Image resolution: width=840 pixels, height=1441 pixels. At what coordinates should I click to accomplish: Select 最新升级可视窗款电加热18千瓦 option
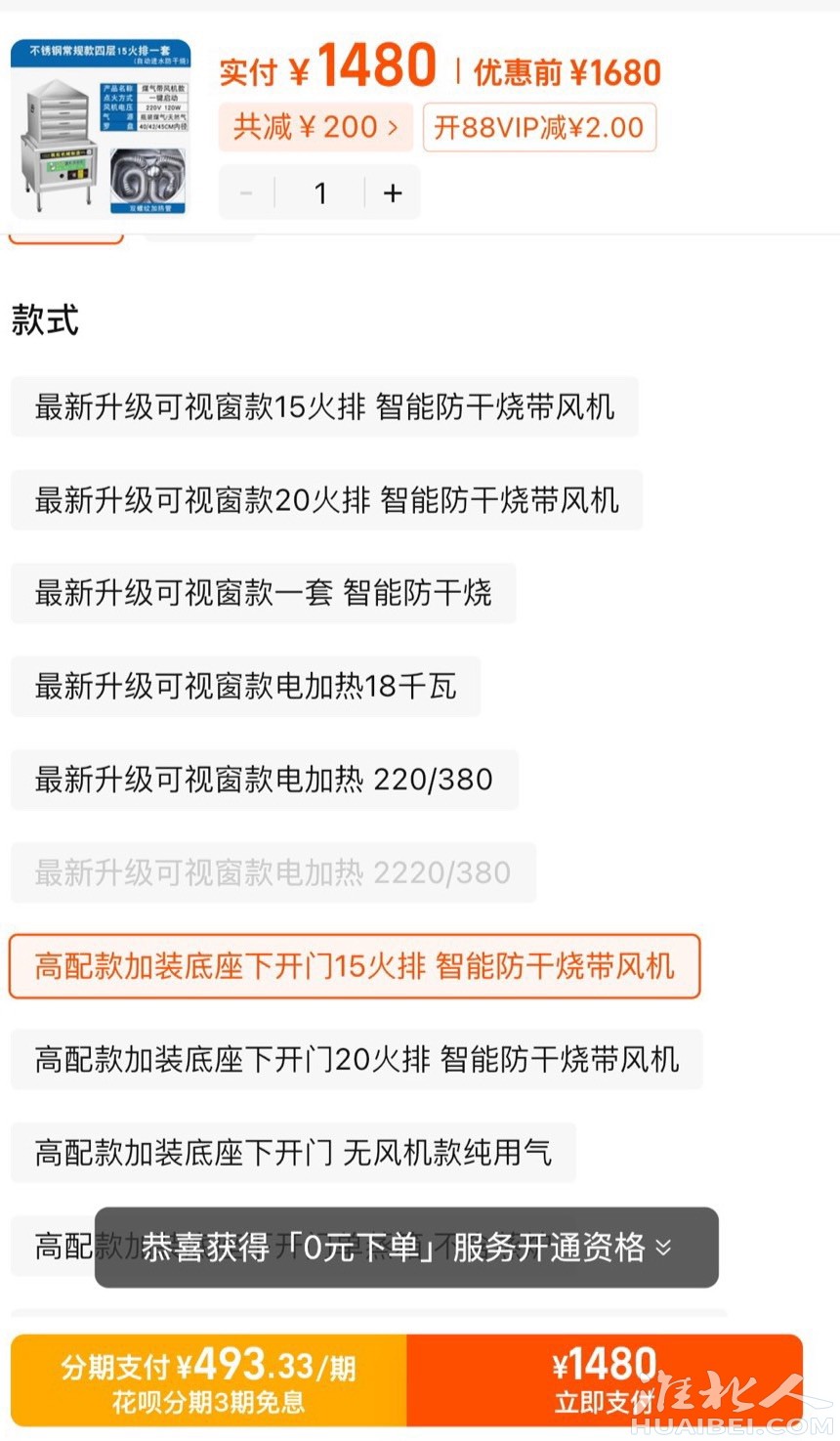click(x=245, y=686)
